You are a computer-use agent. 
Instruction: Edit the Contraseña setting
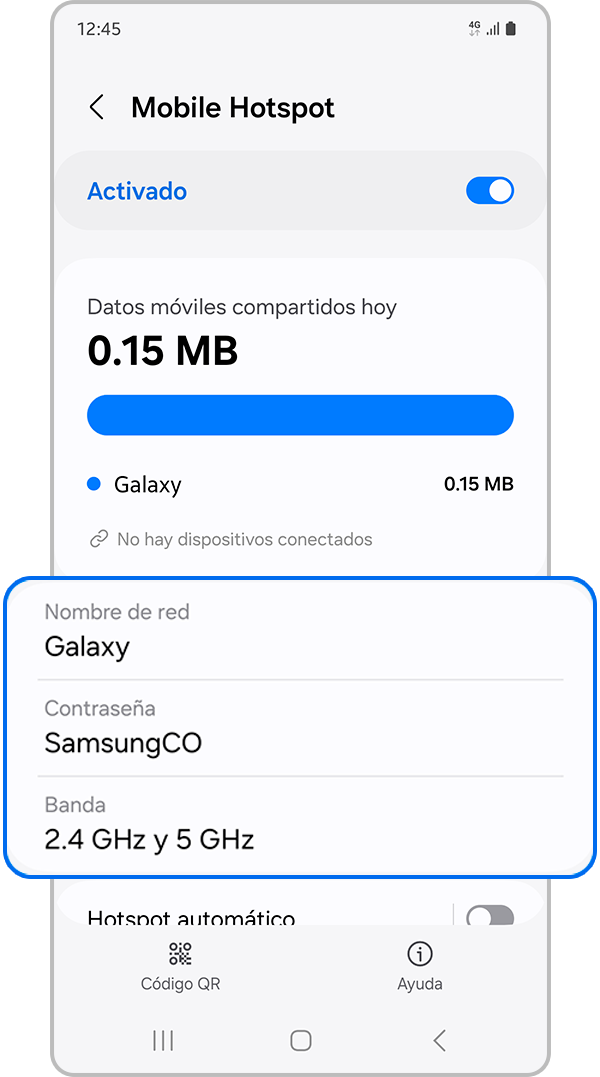300,728
